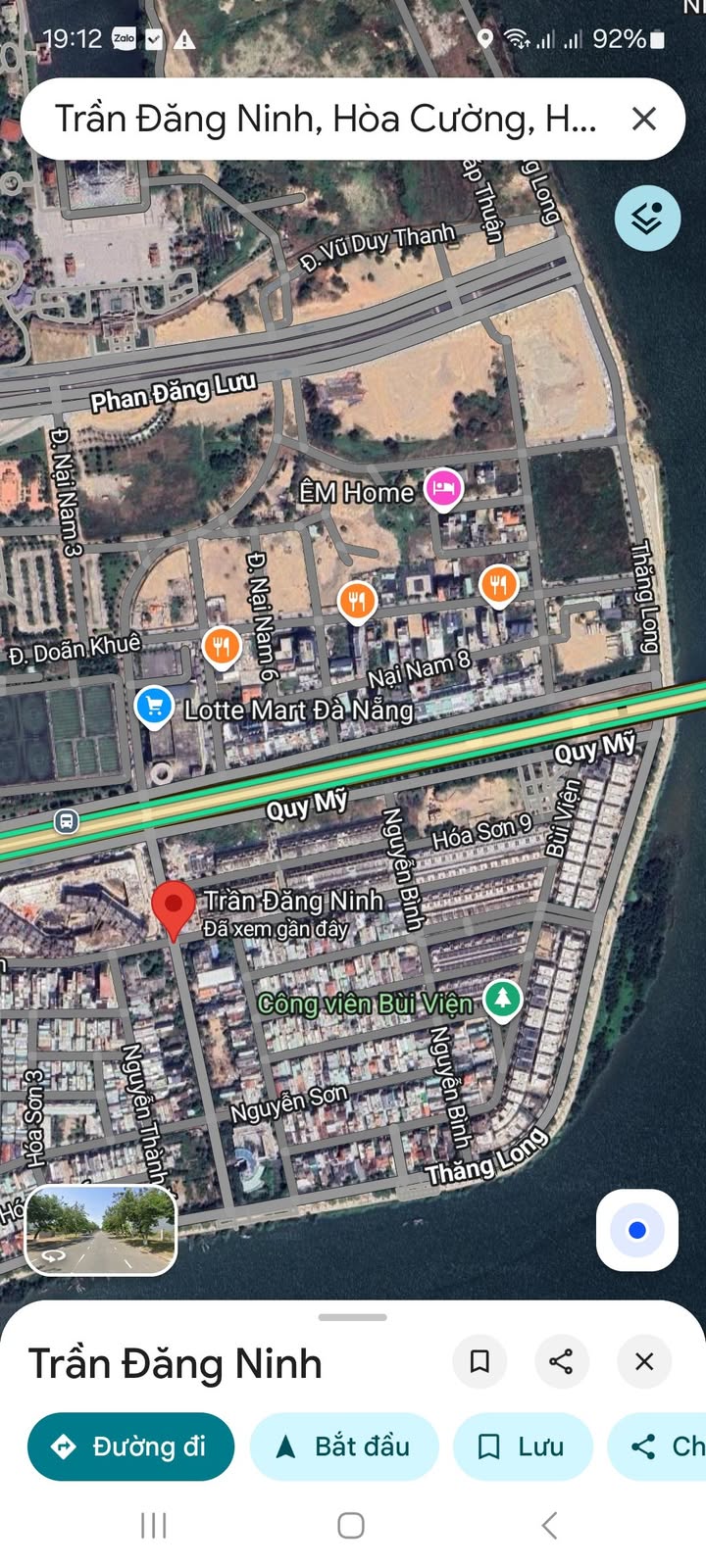Save the place with the bookmark icon
The height and width of the screenshot is (1568, 706).
tap(479, 1361)
